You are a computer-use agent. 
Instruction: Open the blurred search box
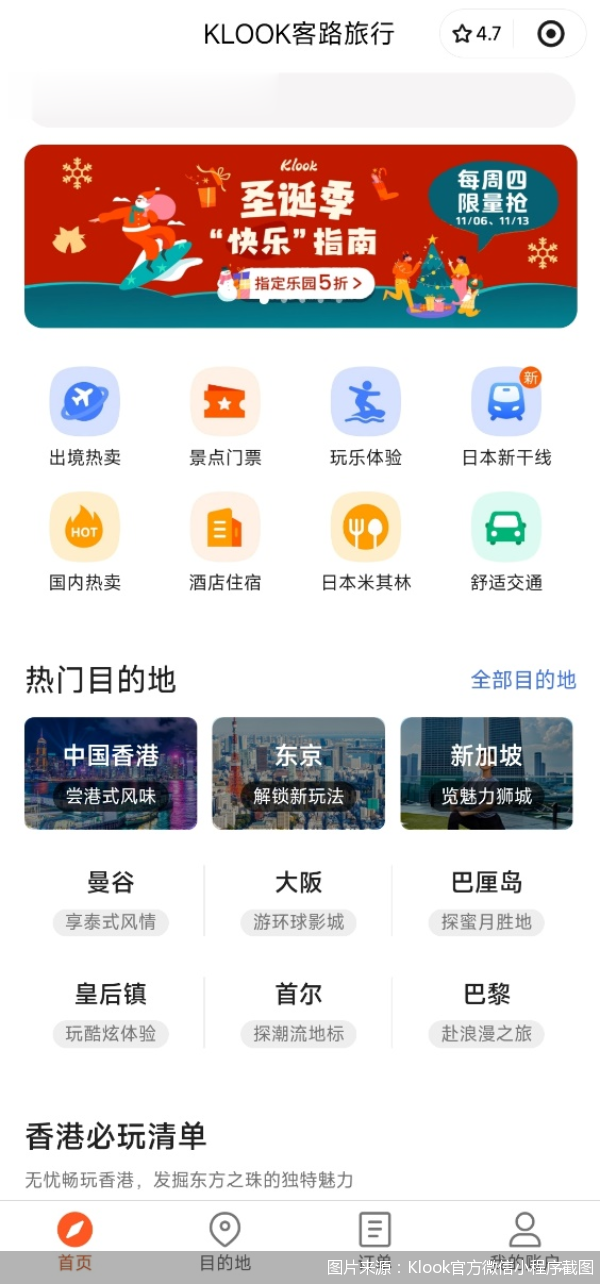pos(302,100)
